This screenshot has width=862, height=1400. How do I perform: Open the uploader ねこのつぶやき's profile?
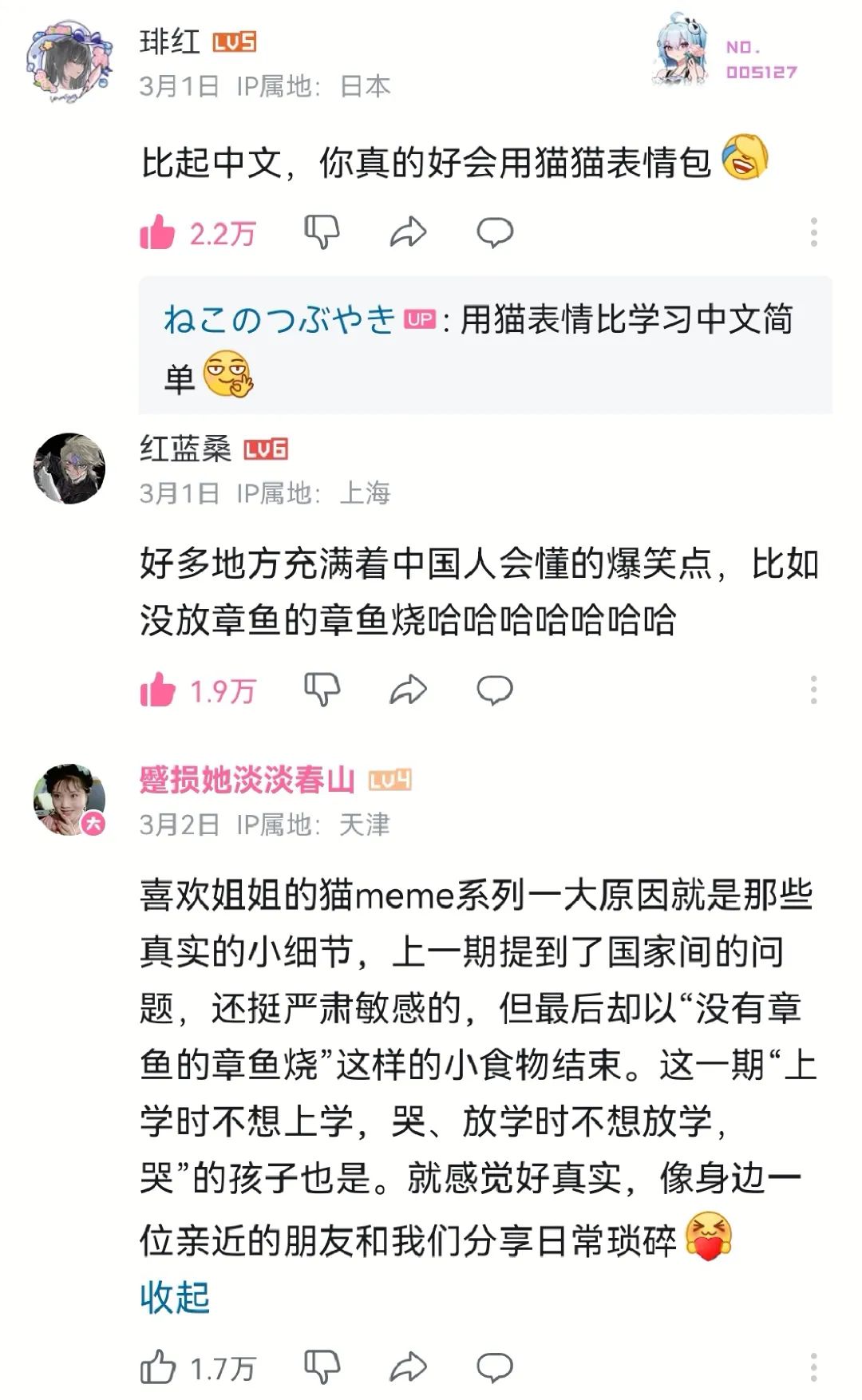click(279, 319)
